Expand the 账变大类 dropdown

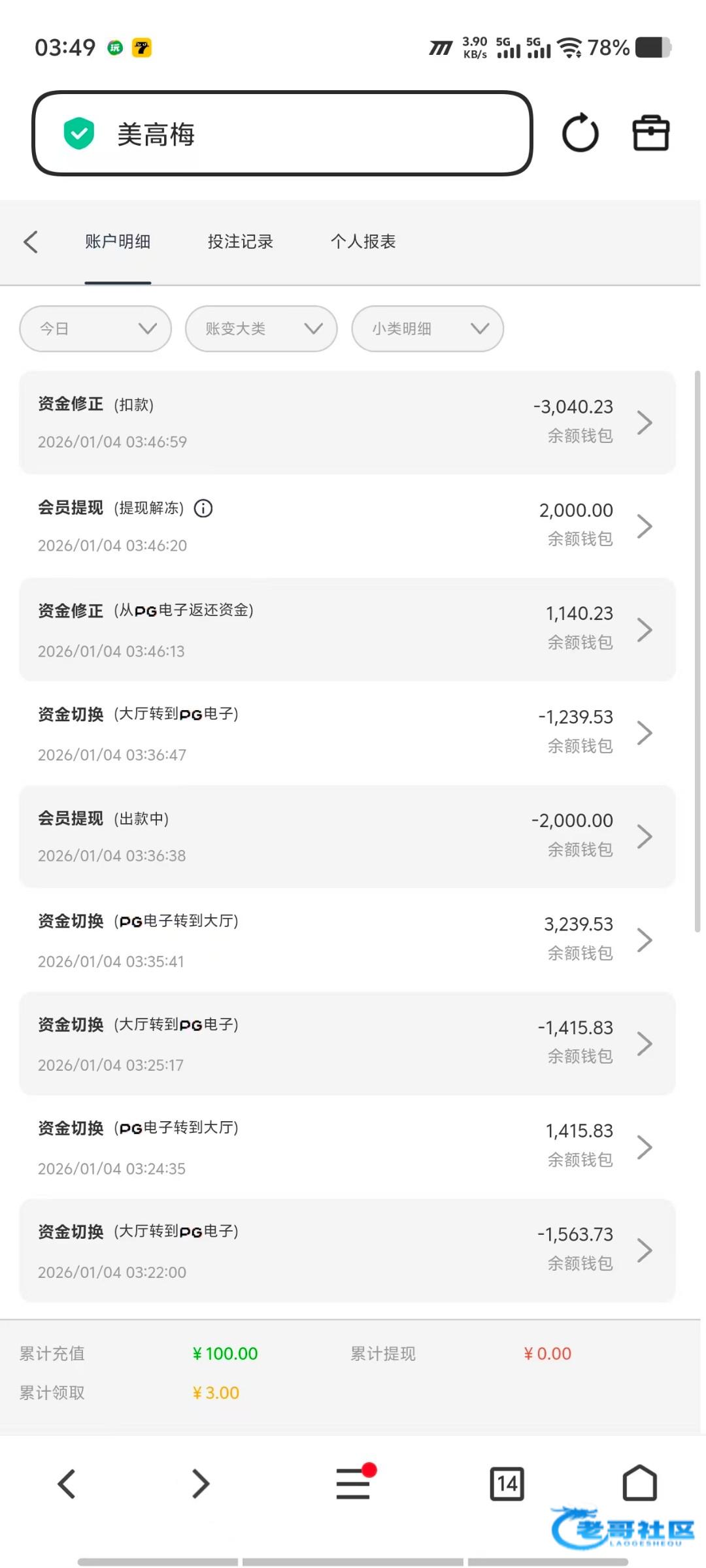261,329
